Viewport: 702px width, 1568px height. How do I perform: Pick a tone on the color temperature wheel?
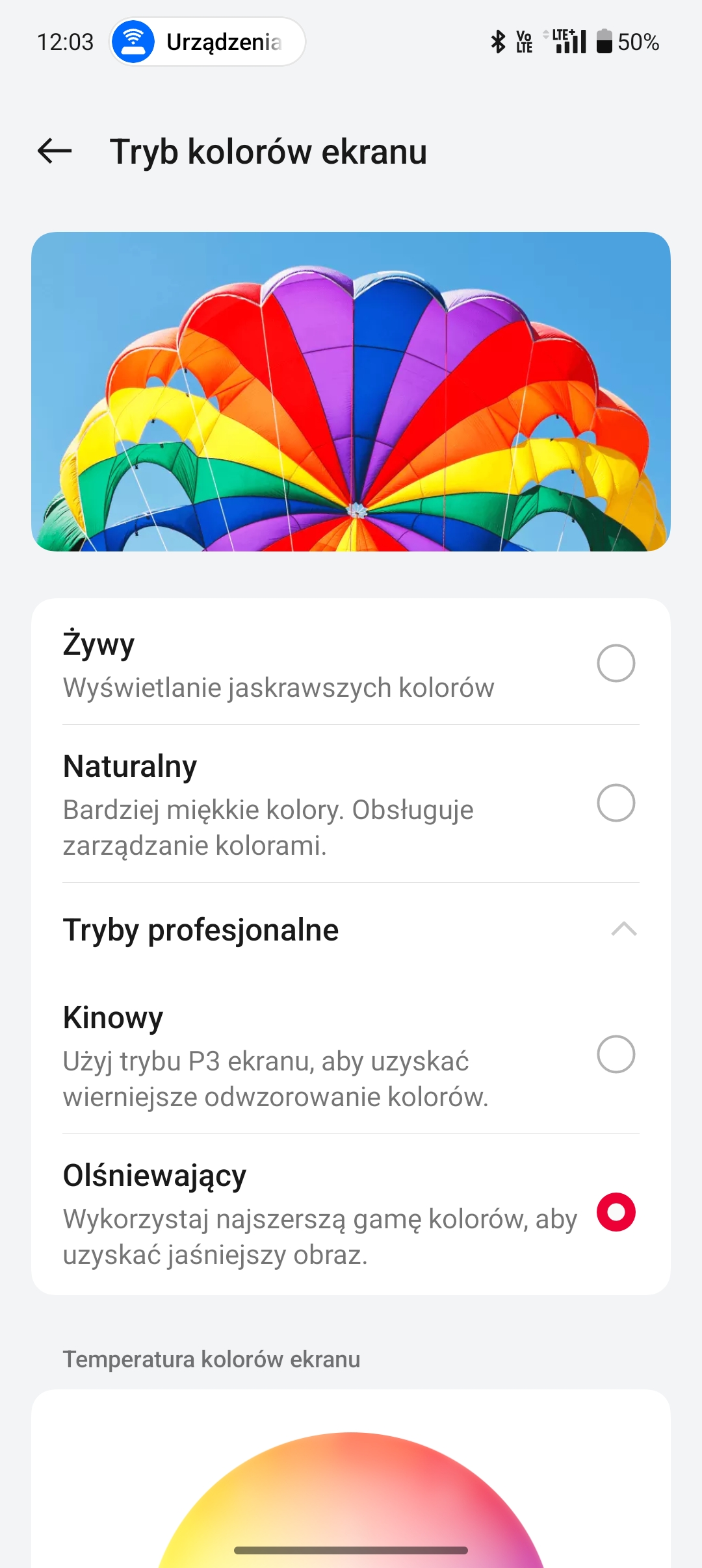(x=351, y=1500)
